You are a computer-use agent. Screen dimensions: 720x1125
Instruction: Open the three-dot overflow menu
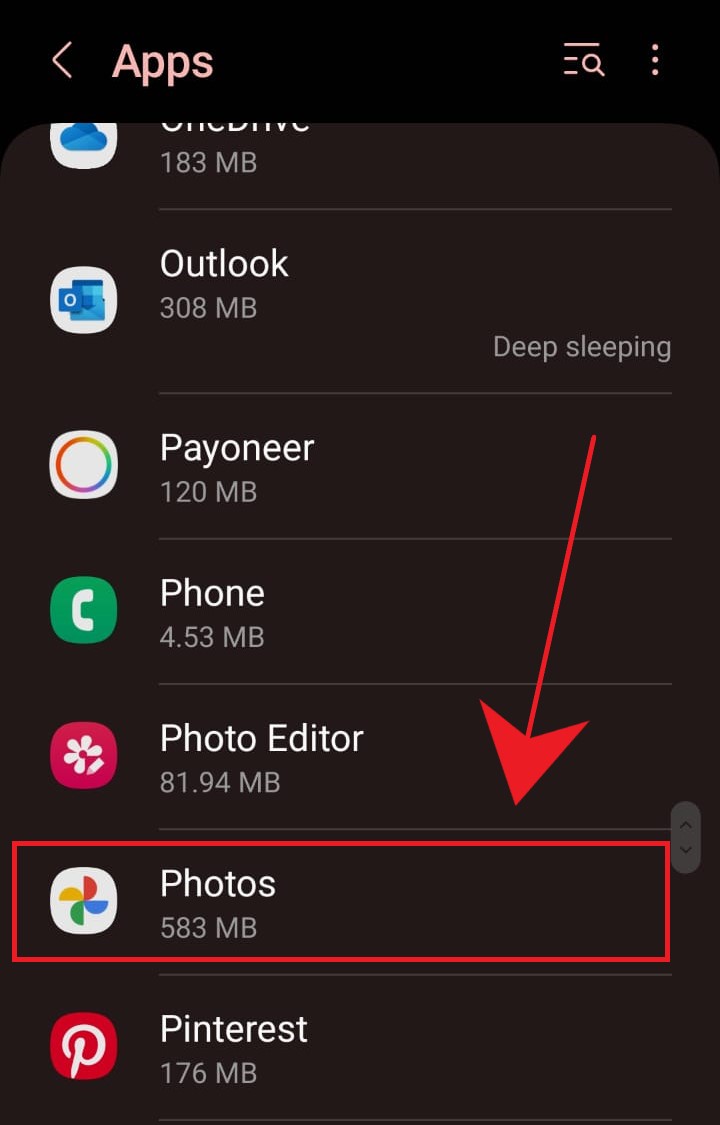[x=655, y=61]
